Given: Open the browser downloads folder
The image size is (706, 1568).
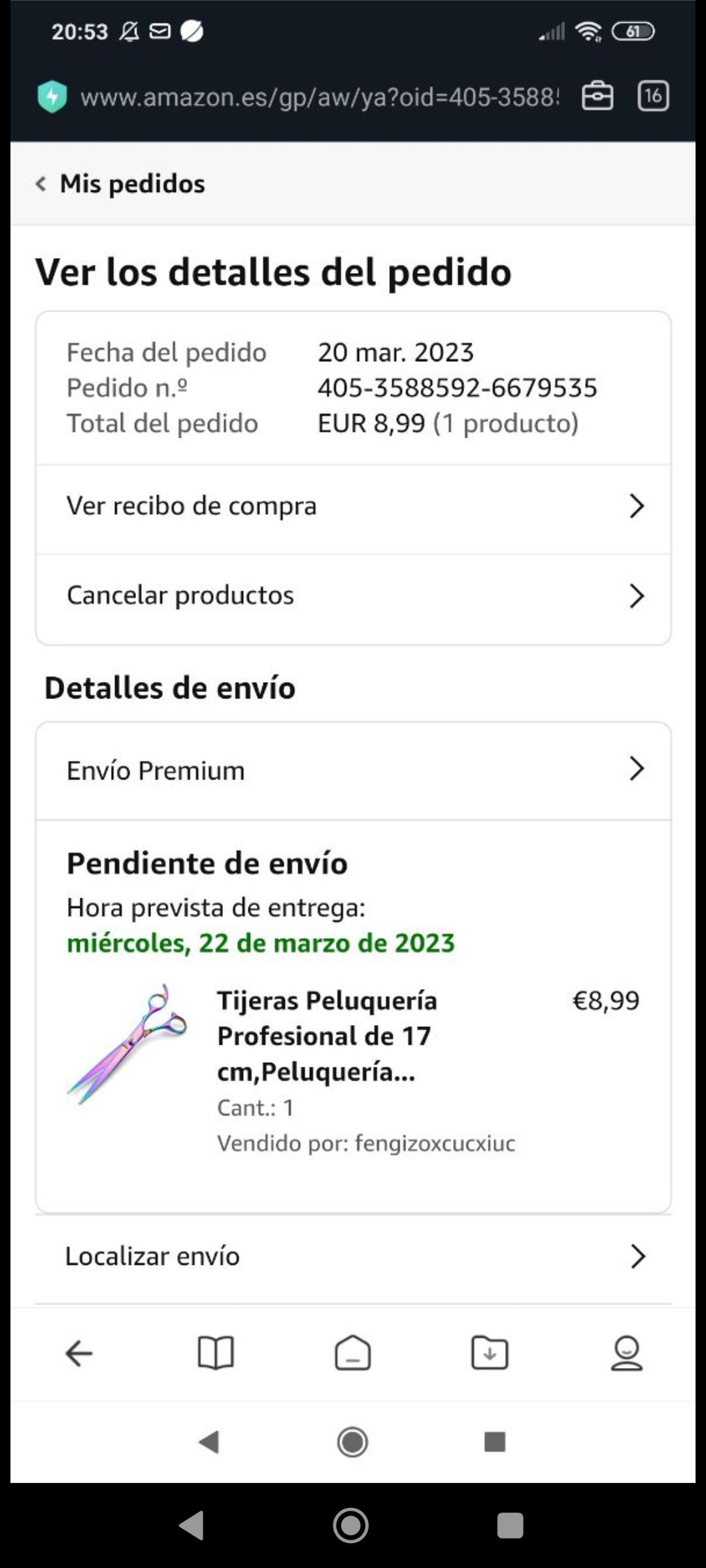Looking at the screenshot, I should (490, 1353).
